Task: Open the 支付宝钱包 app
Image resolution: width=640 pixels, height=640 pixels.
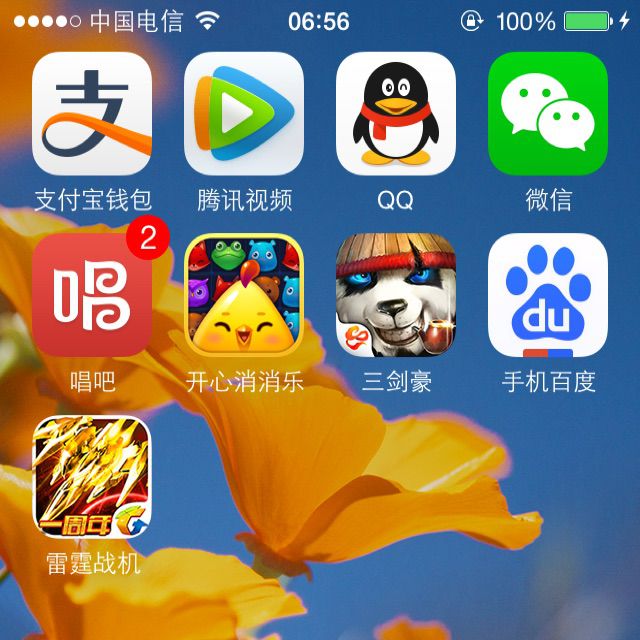Action: 92,113
